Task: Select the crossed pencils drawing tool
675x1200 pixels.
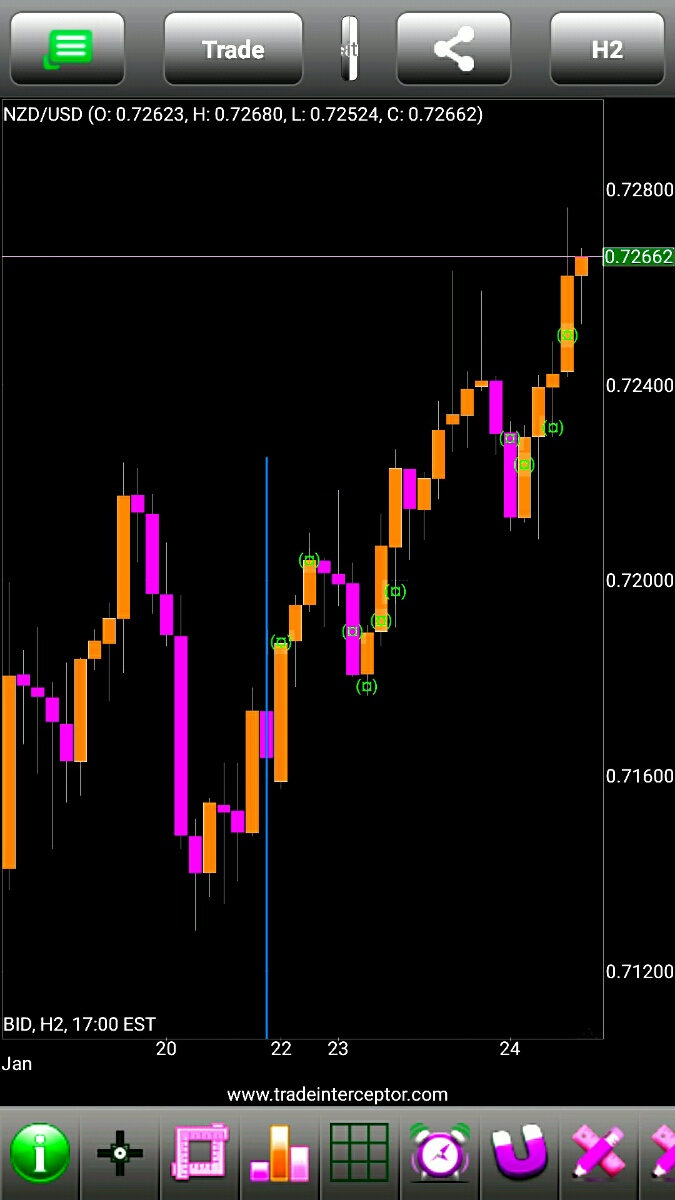Action: pos(600,1153)
